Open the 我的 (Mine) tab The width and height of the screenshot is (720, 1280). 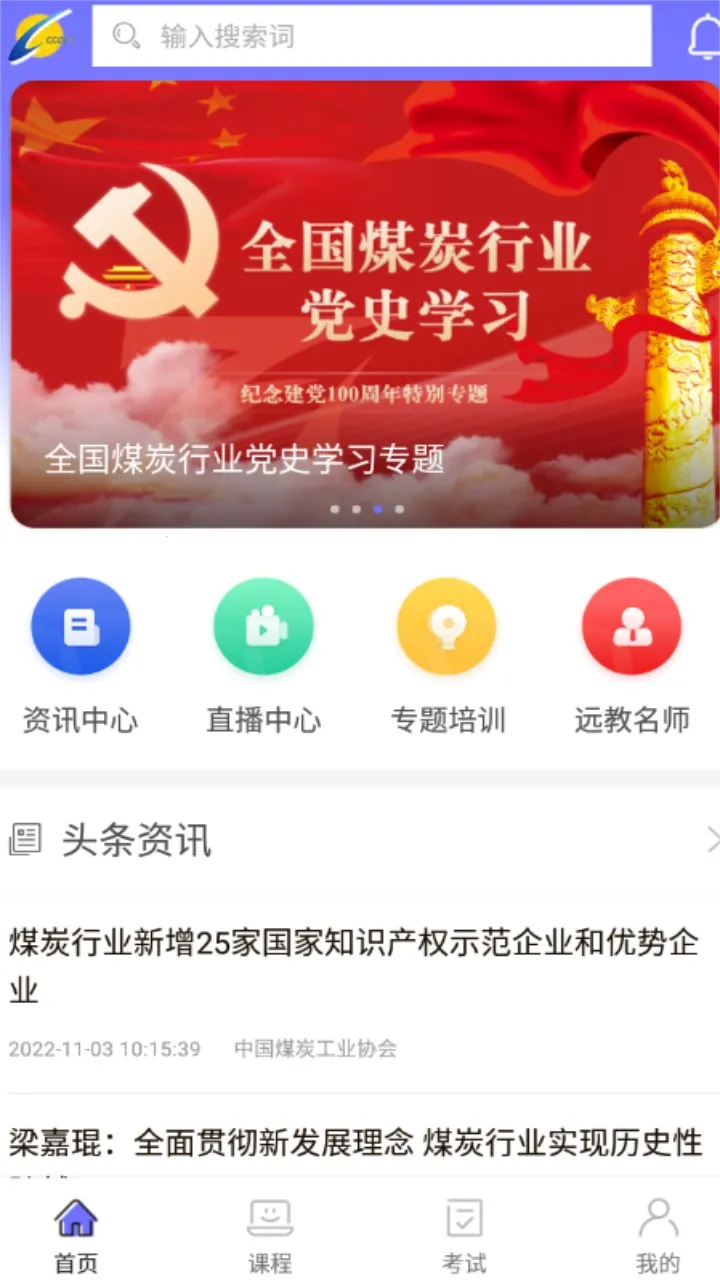656,1235
